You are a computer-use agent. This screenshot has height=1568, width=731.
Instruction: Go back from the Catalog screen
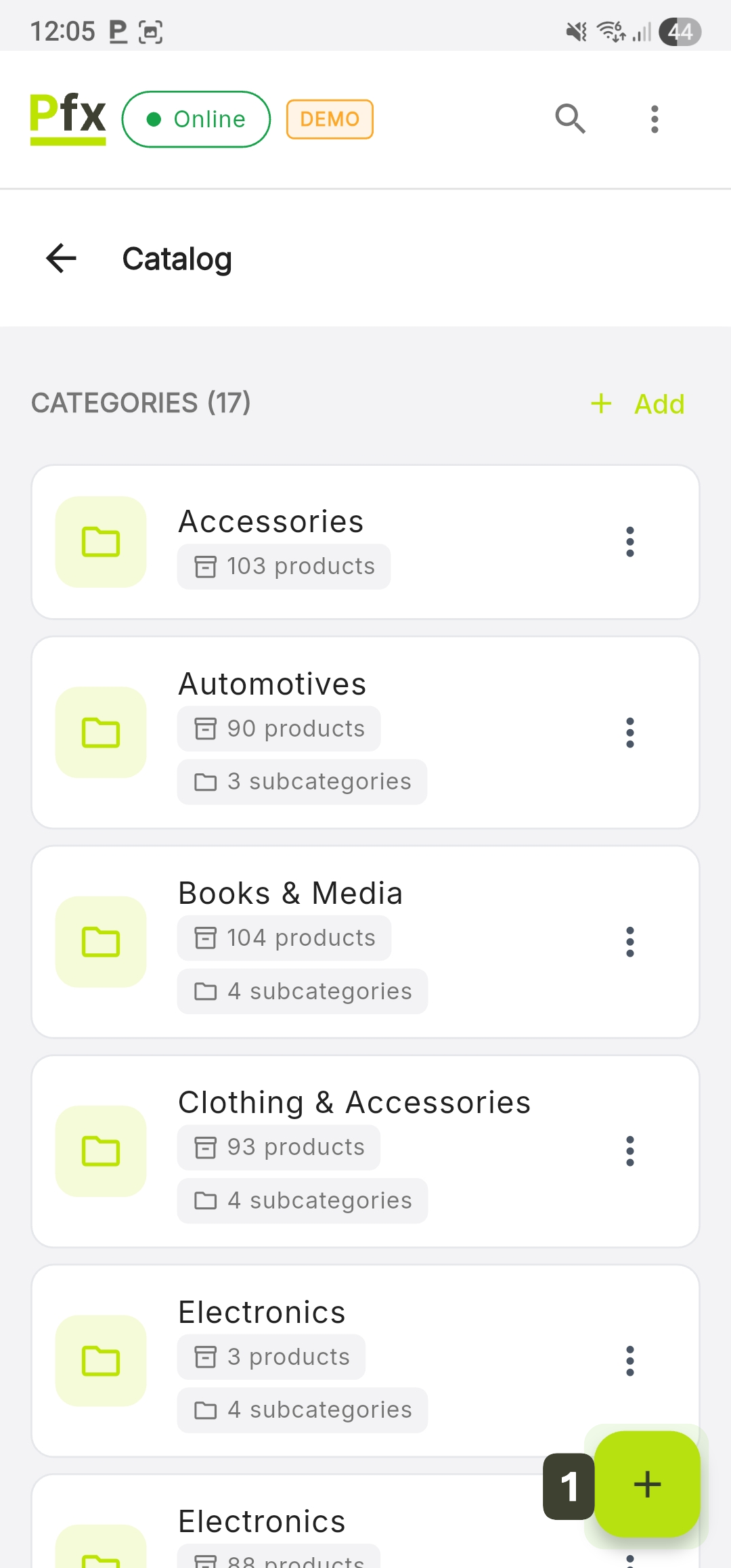pyautogui.click(x=62, y=259)
